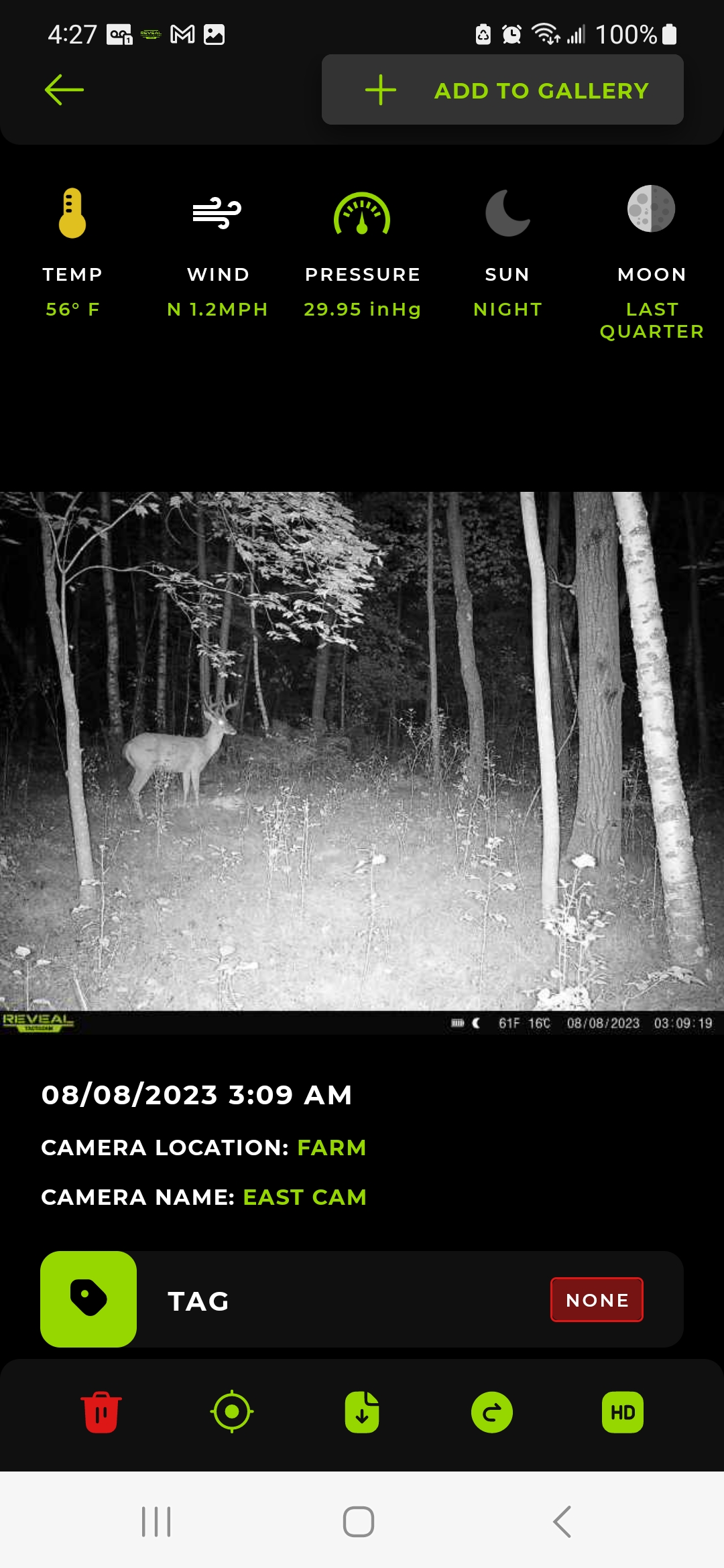Share the photo with the arrow icon

point(492,1413)
